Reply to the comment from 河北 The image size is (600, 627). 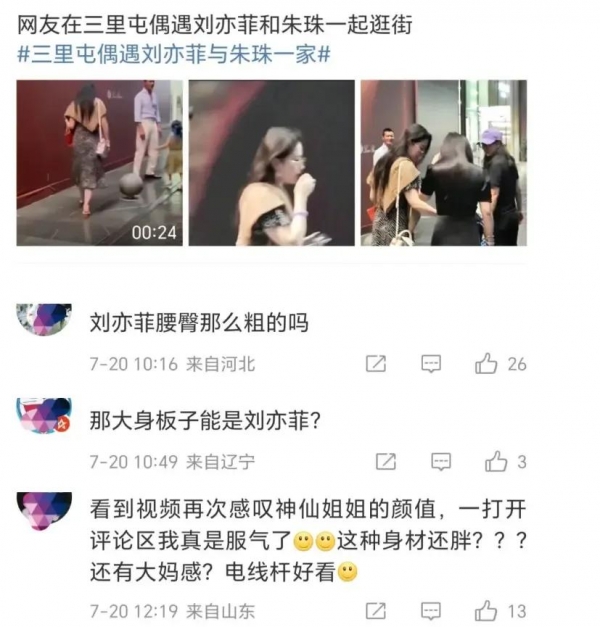431,364
